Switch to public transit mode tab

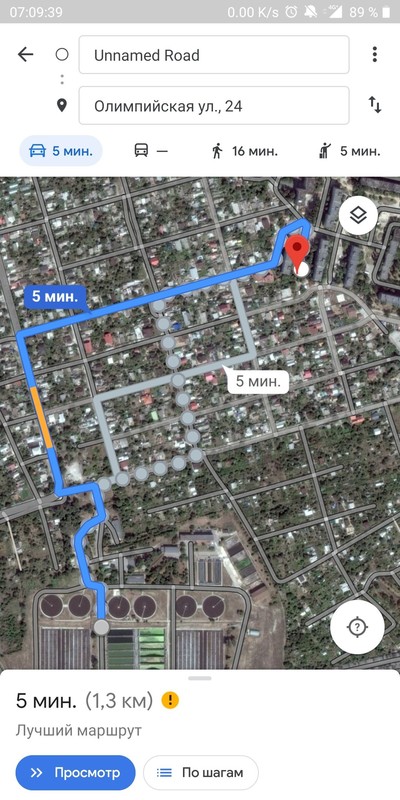151,151
